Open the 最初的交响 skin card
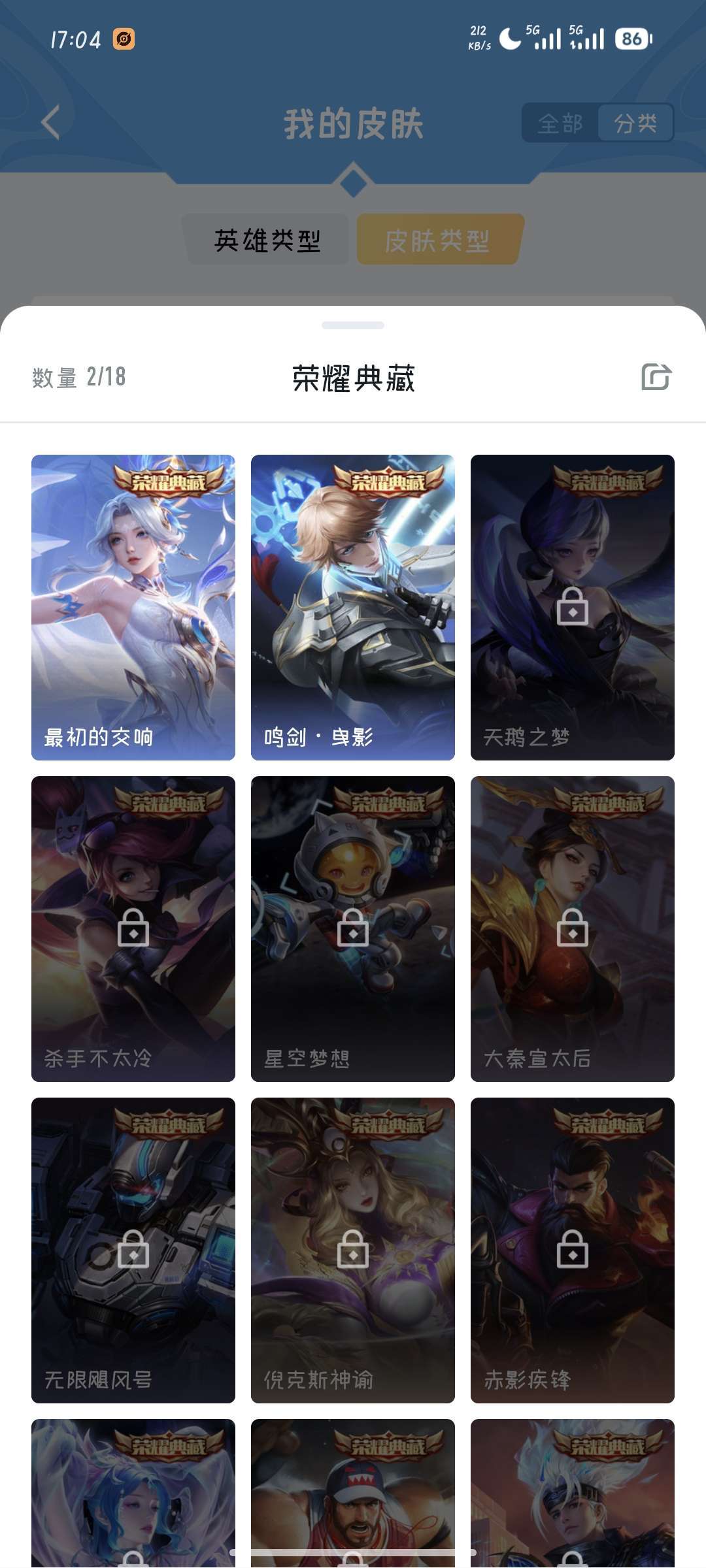This screenshot has width=706, height=1568. (x=133, y=607)
